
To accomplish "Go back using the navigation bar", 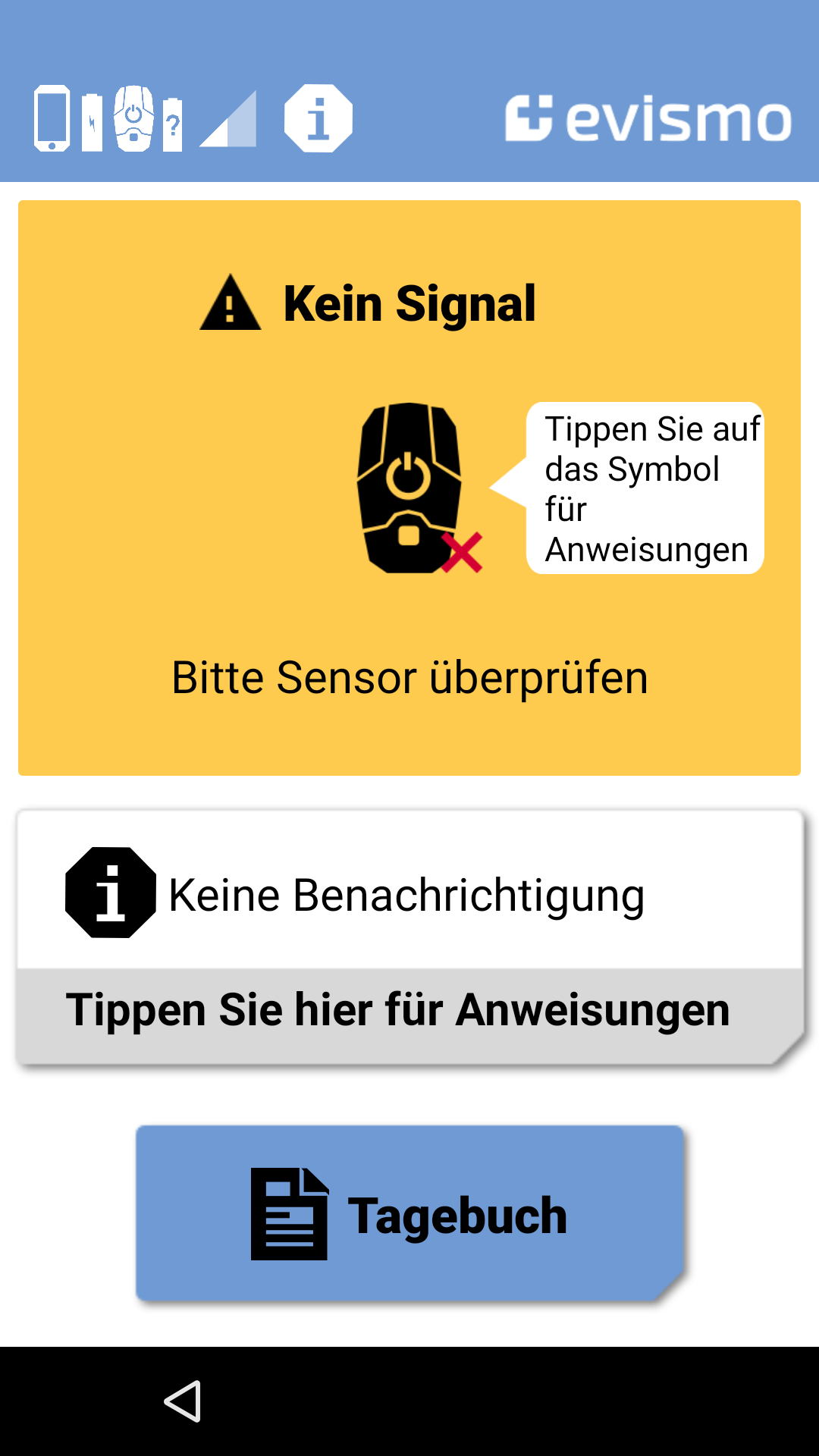I will [183, 1401].
